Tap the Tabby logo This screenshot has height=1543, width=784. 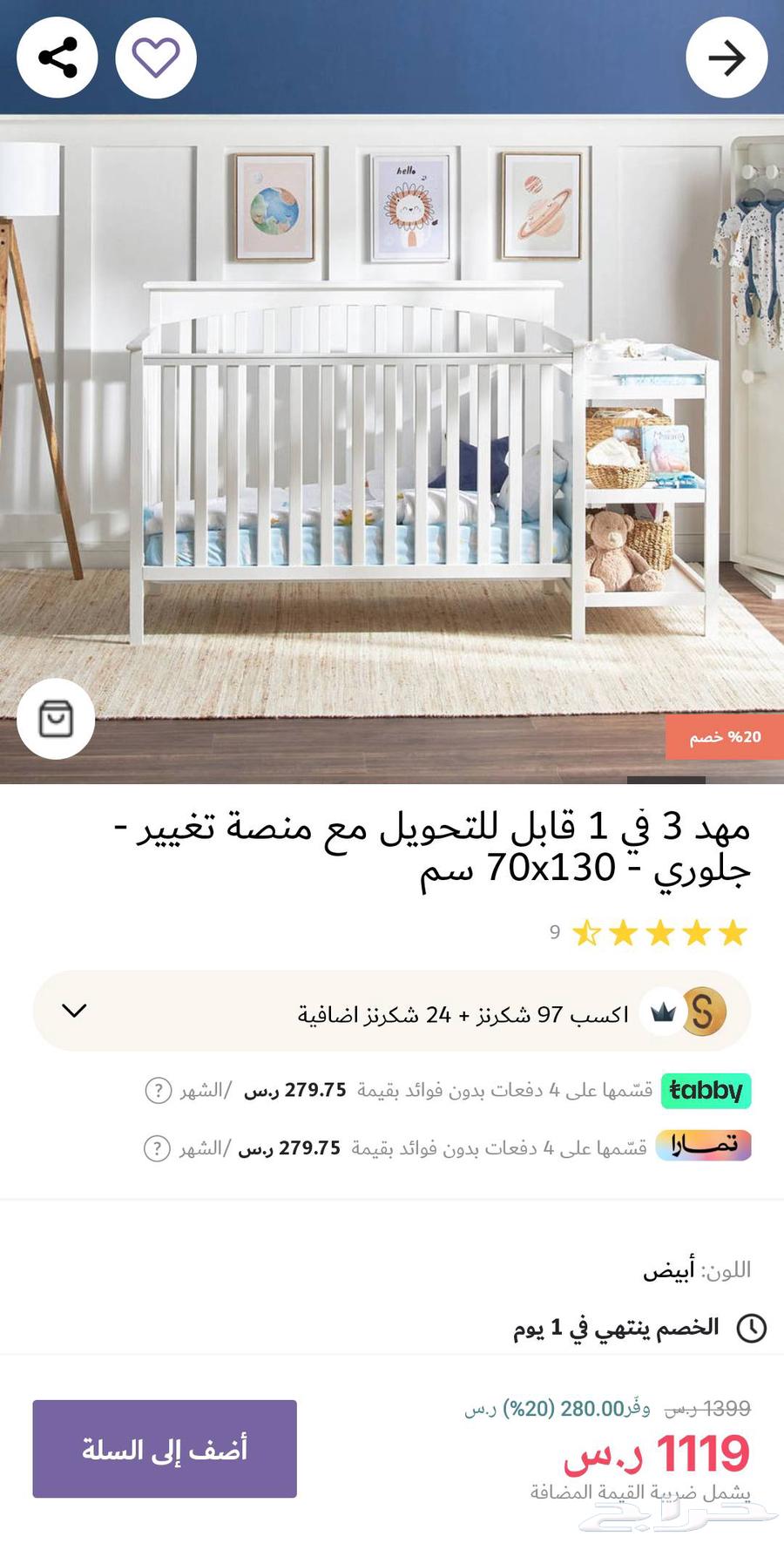point(706,1090)
